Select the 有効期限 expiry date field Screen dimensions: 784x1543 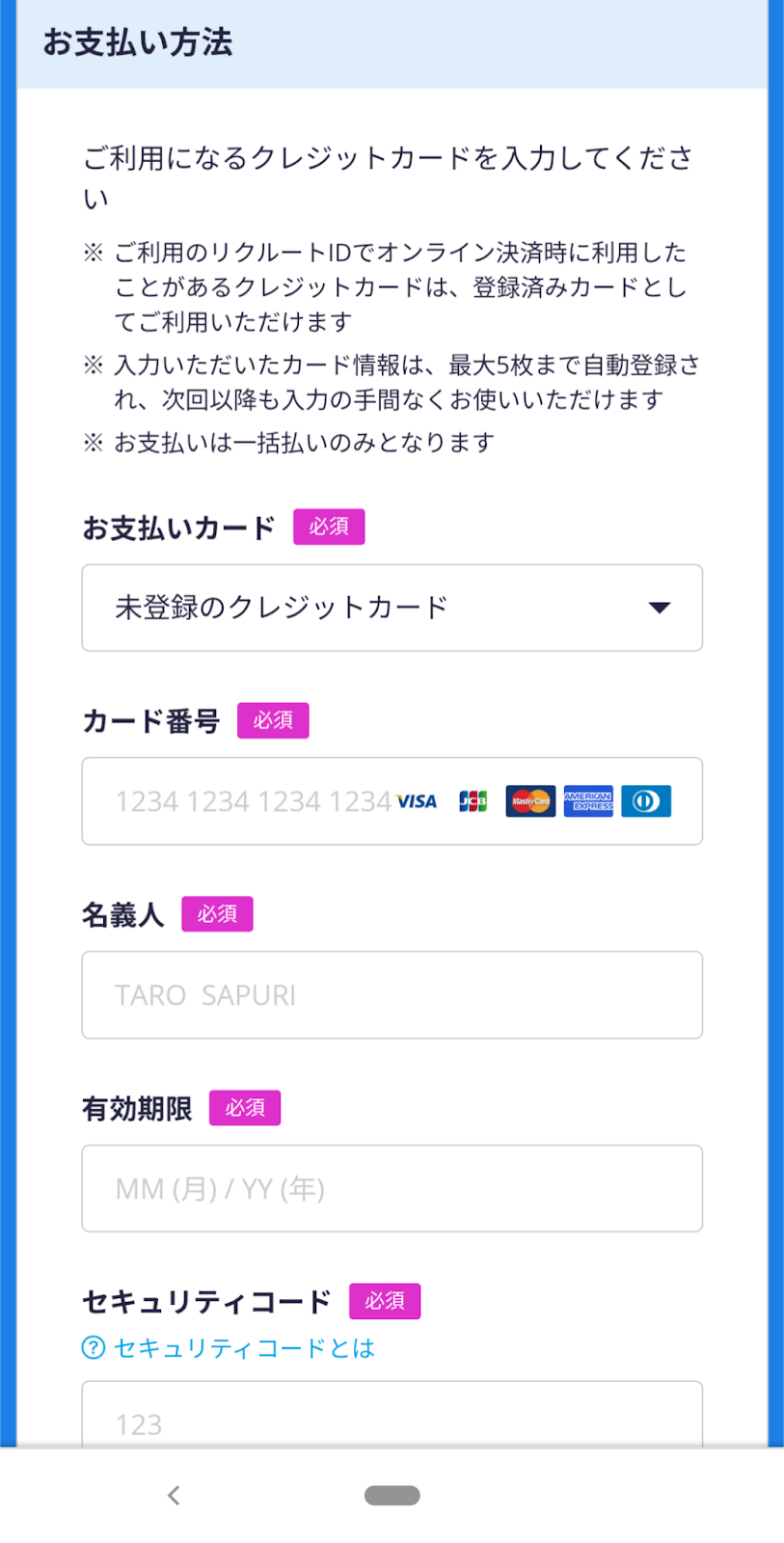(392, 1188)
